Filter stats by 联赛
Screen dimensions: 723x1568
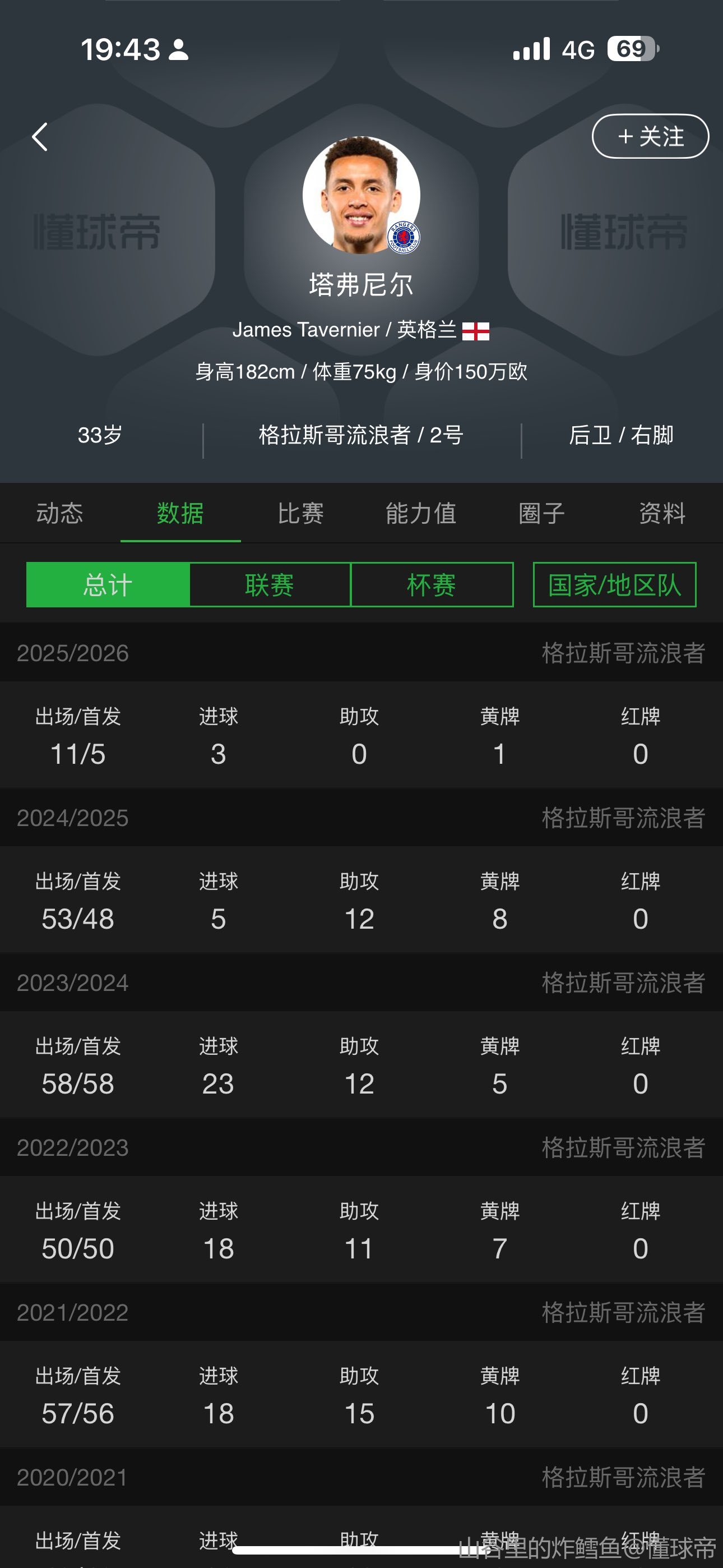click(270, 585)
